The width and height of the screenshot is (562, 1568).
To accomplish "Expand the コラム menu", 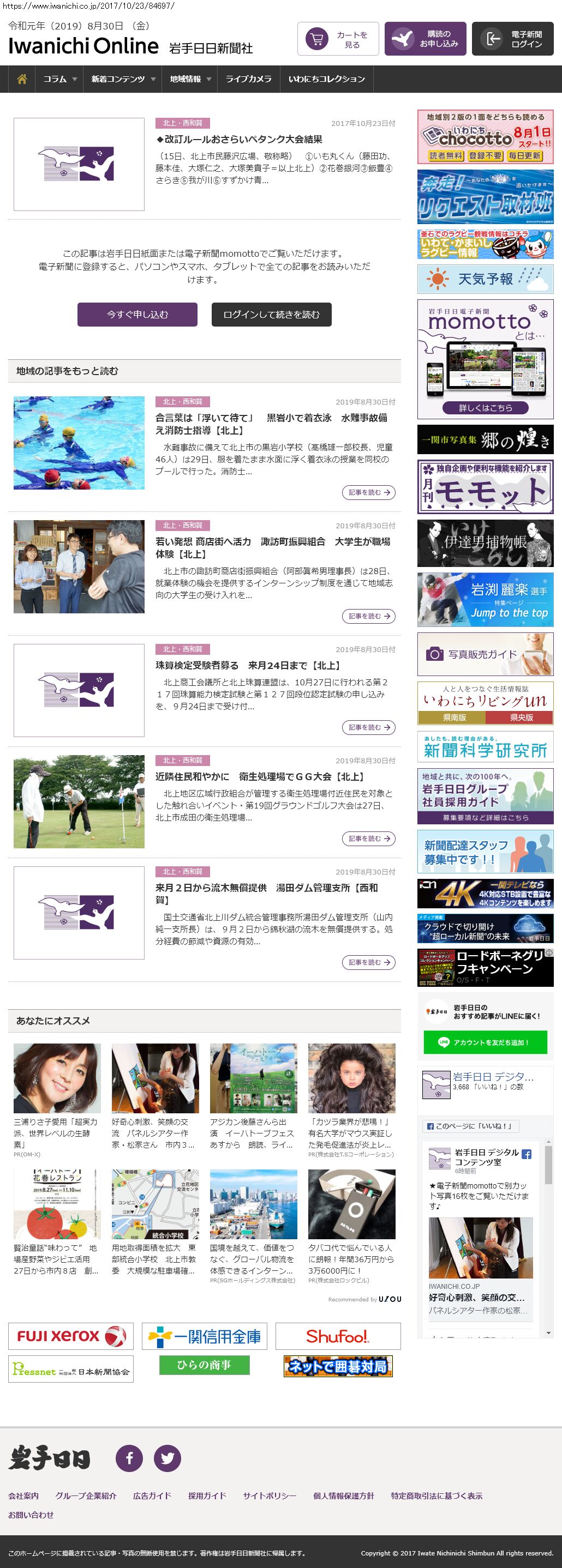I will [59, 79].
